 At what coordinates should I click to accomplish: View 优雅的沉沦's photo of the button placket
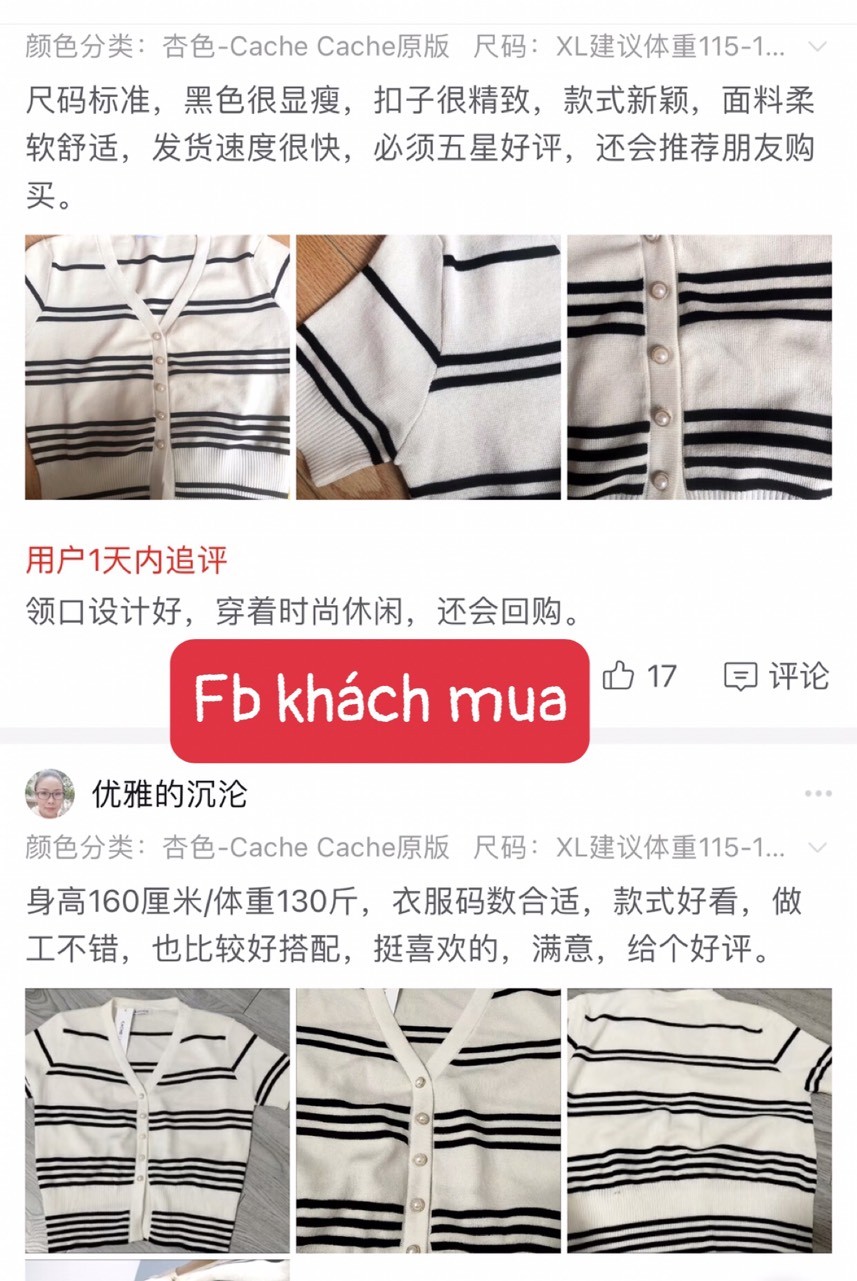click(x=428, y=1120)
